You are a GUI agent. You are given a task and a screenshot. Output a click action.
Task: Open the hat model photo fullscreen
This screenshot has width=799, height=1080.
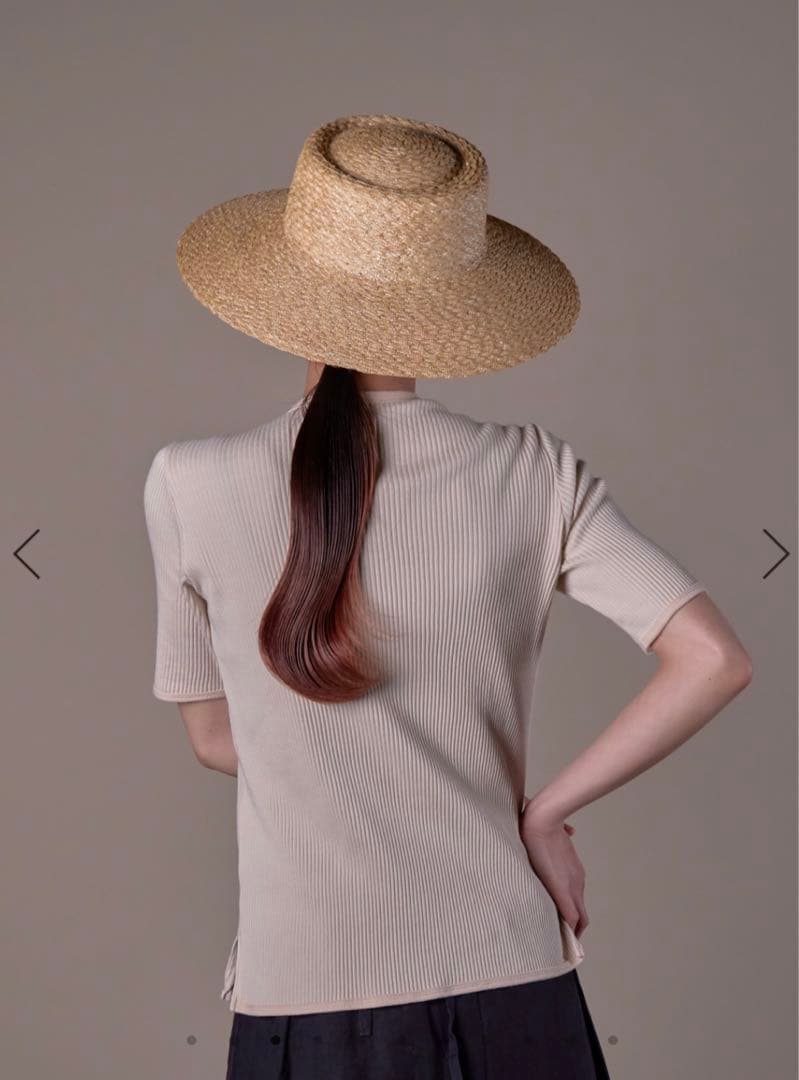(400, 500)
